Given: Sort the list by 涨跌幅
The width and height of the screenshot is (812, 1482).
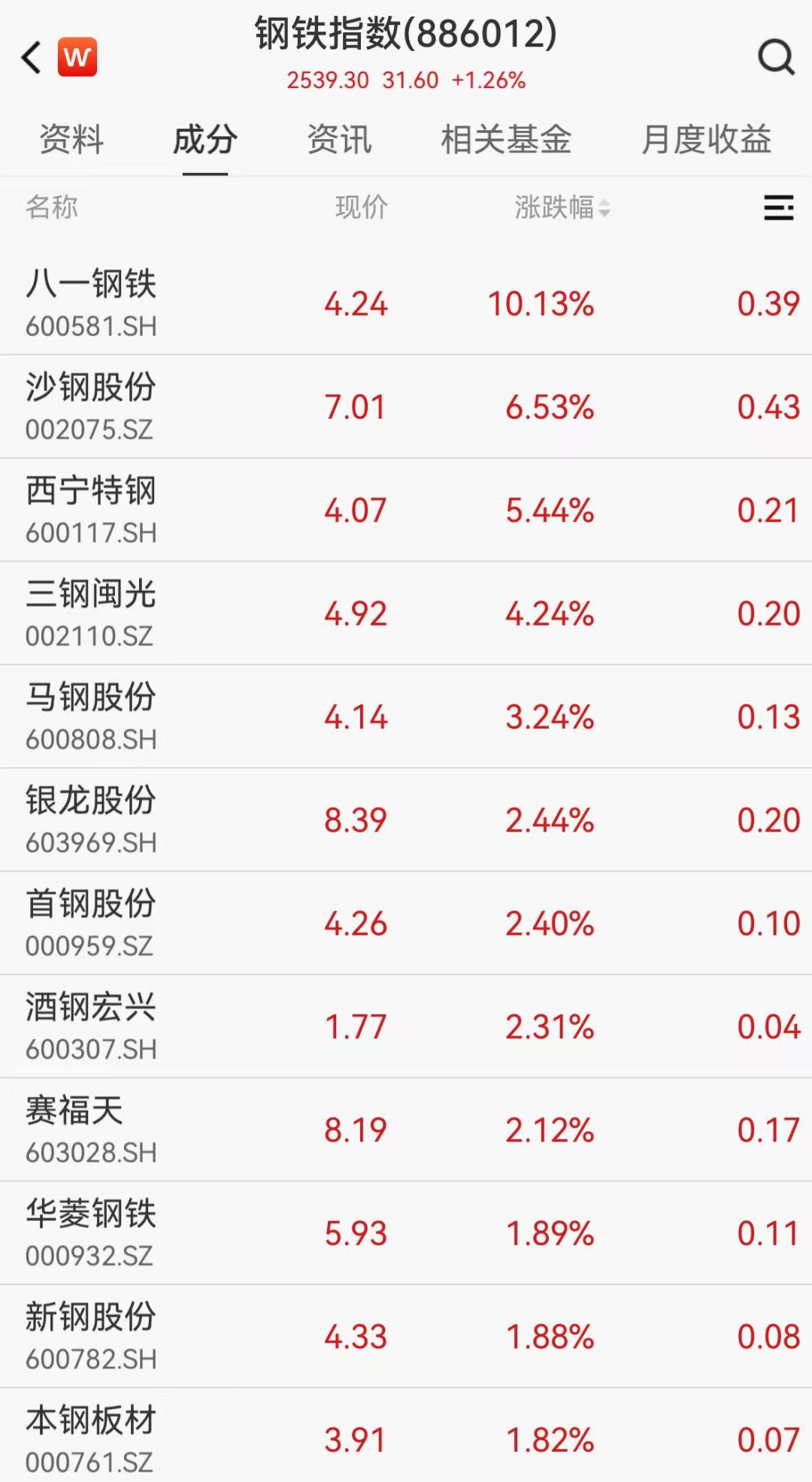Looking at the screenshot, I should (x=562, y=208).
